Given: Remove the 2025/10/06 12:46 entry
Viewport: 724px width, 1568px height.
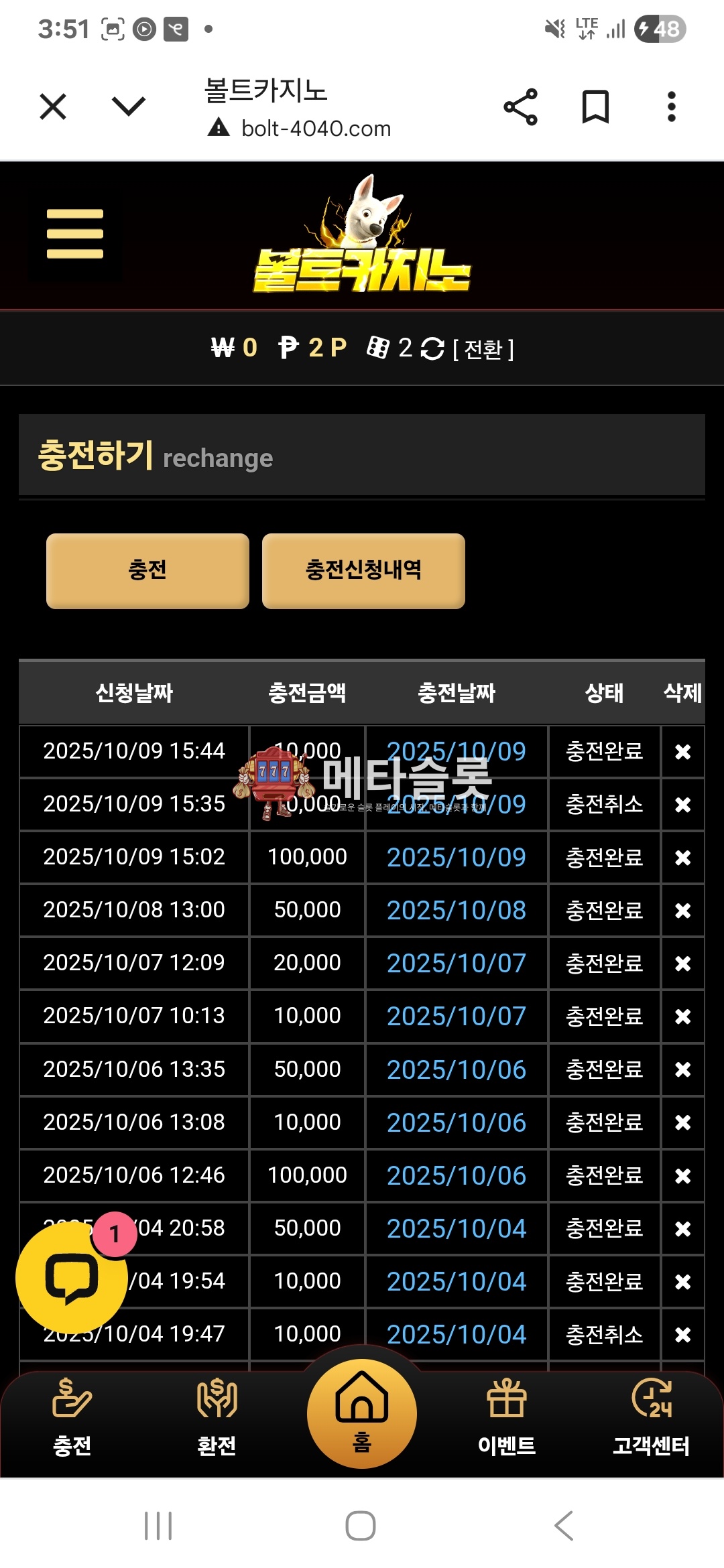Looking at the screenshot, I should coord(682,1176).
